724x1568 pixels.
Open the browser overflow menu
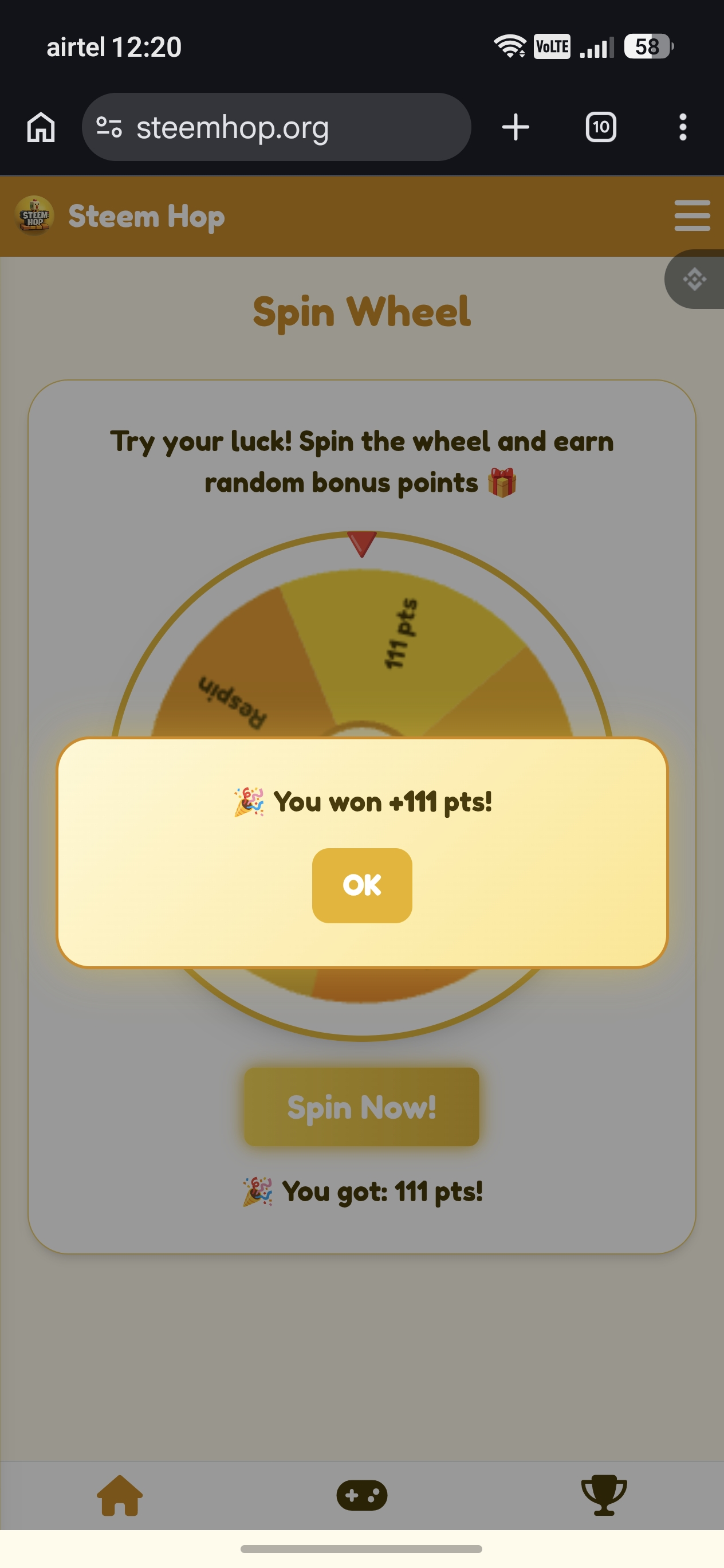(683, 127)
